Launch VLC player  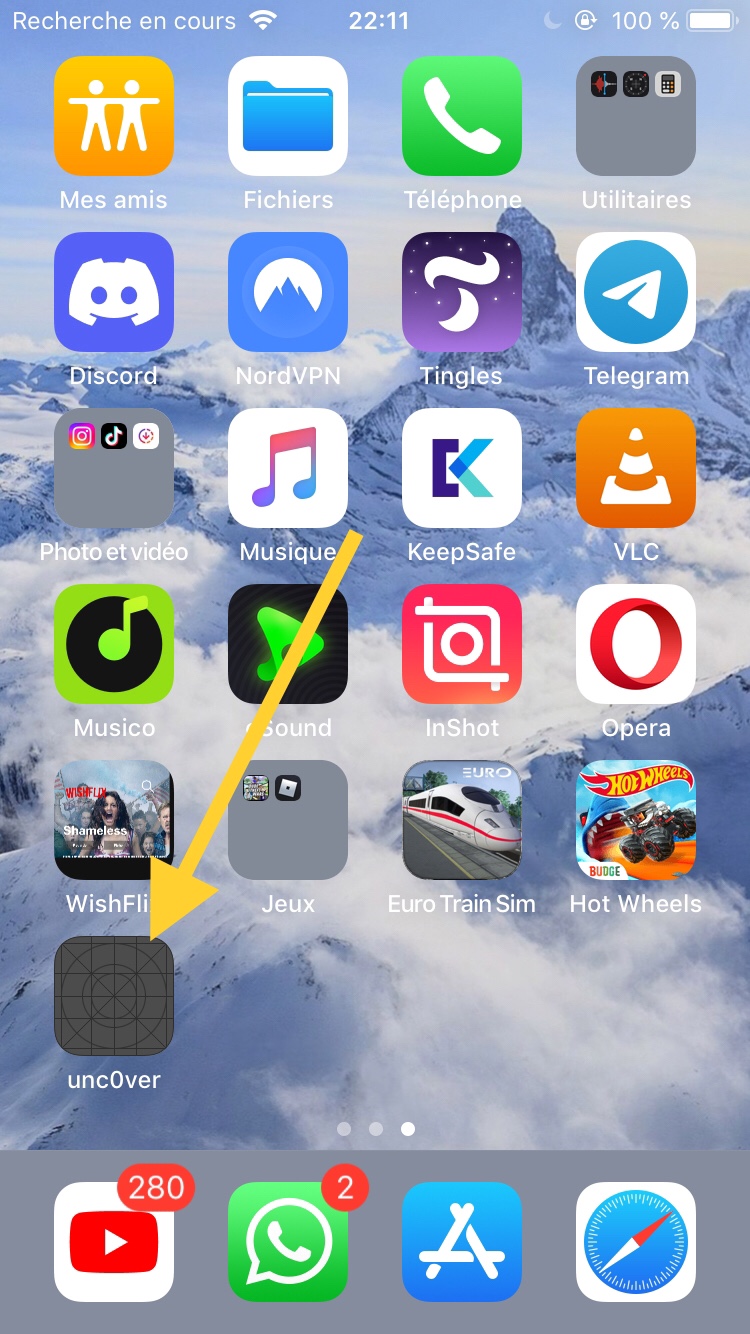(636, 468)
